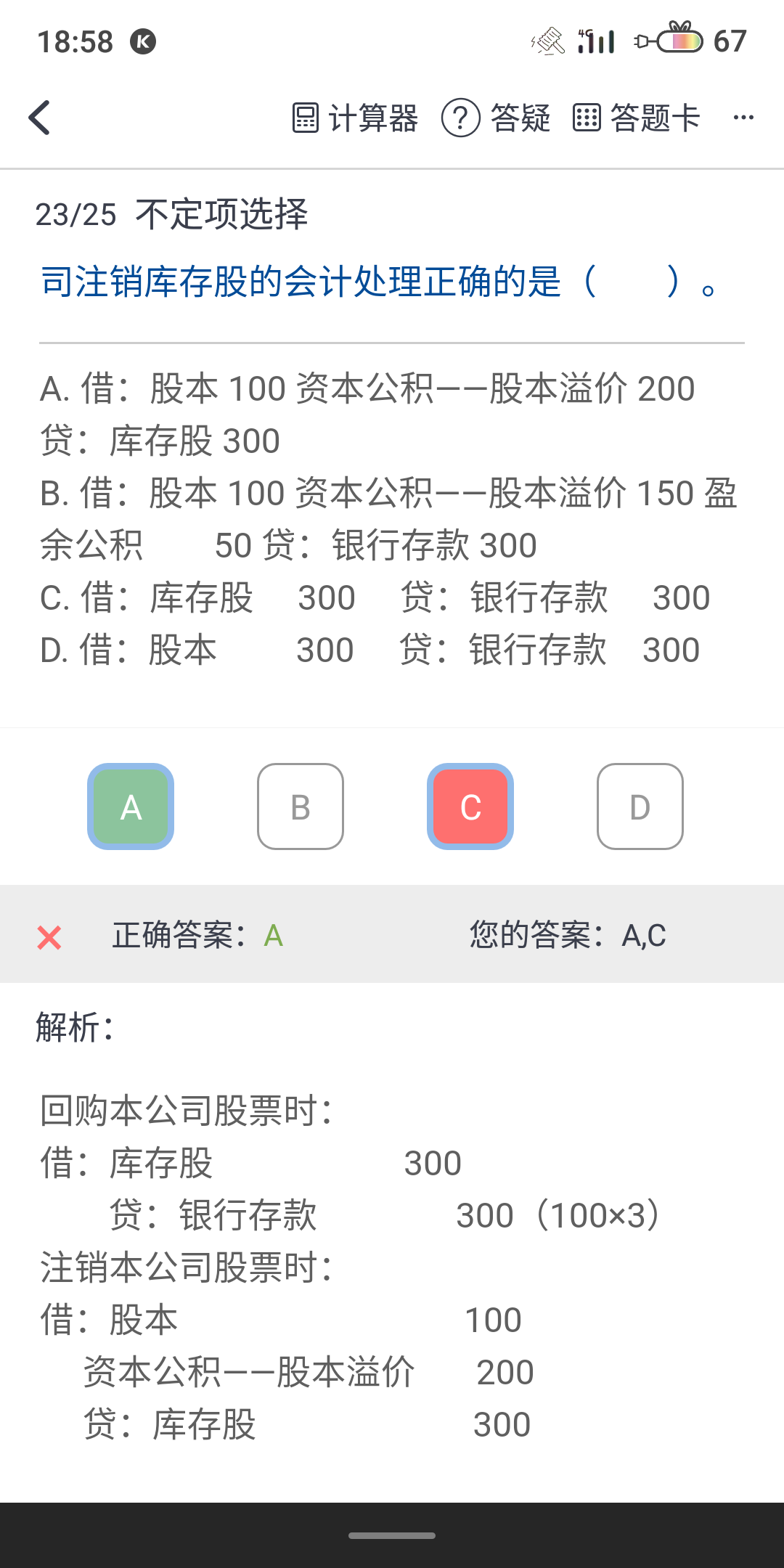Viewport: 784px width, 1568px height.
Task: Choose answer option B
Action: click(301, 807)
